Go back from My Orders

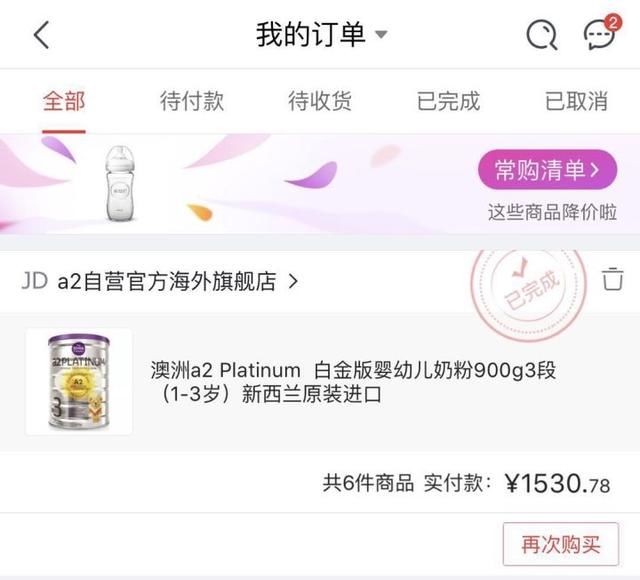point(41,35)
